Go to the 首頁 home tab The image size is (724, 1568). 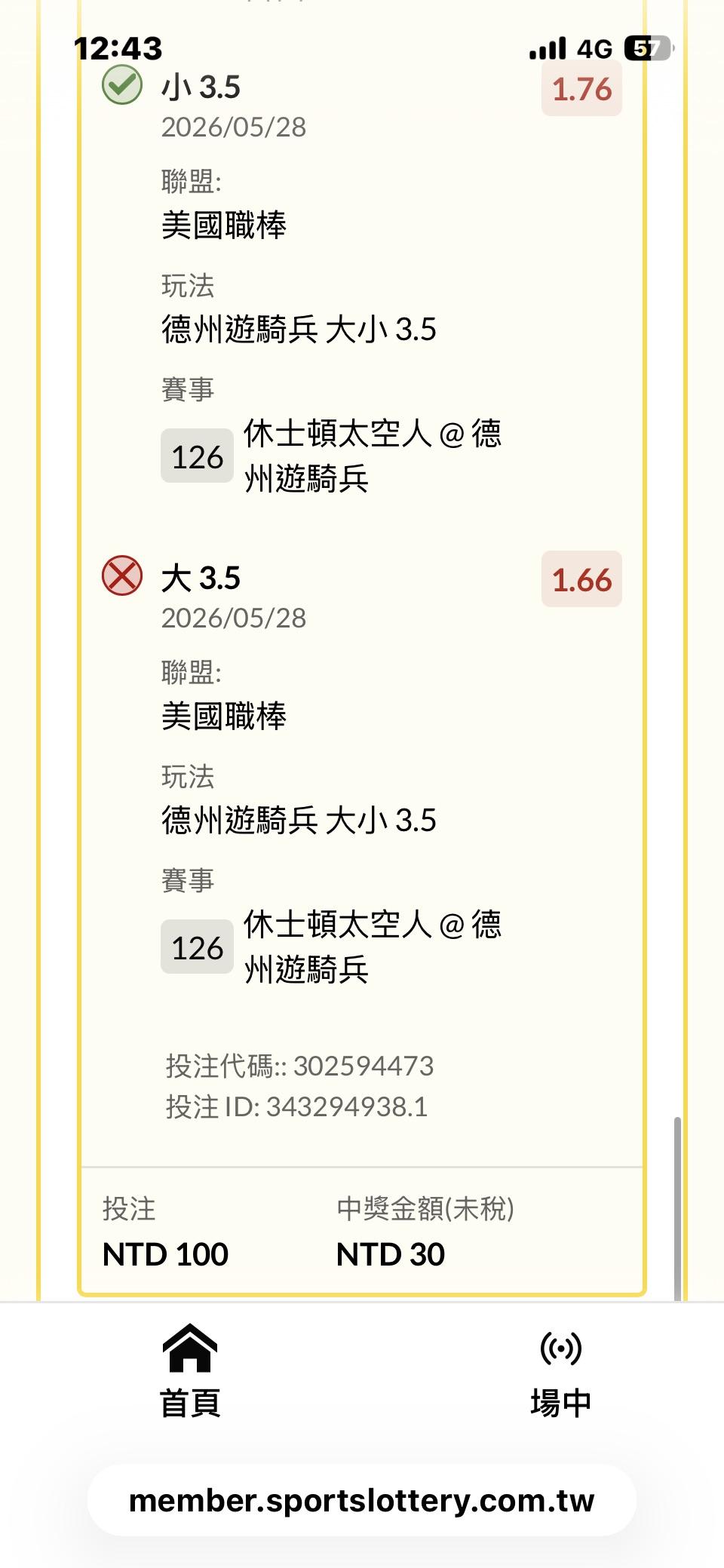(x=190, y=1370)
